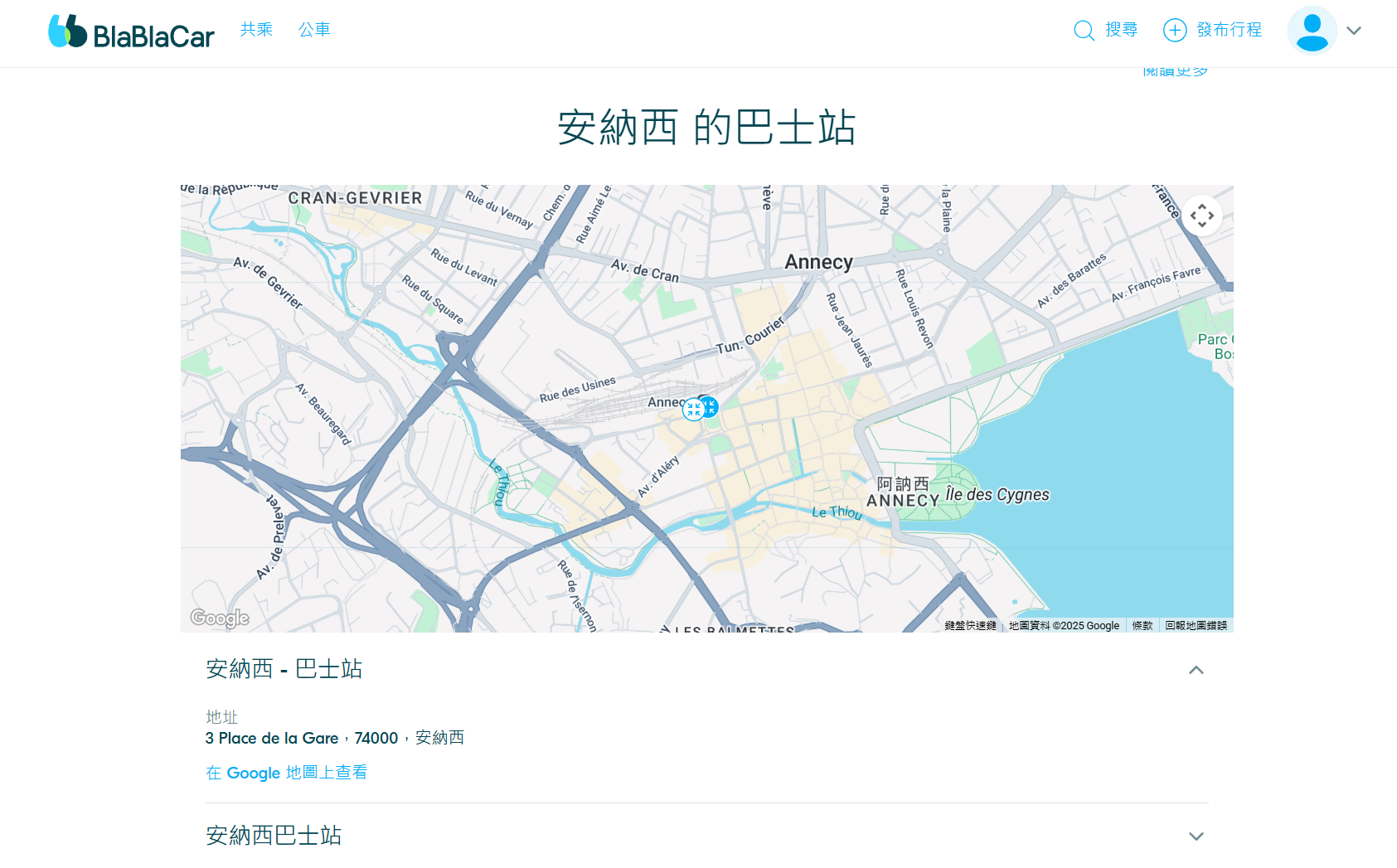Viewport: 1397px width, 868px height.
Task: Report a map error via 回報地圖錯誤
Action: point(1195,626)
